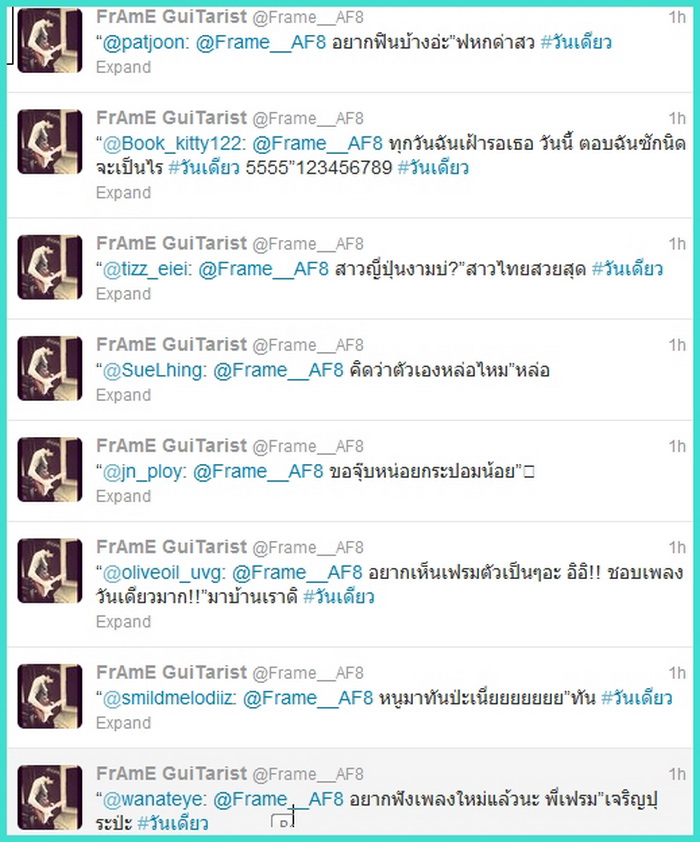700x842 pixels.
Task: Expand the tweet quoting @SueLhing
Action: [x=123, y=395]
